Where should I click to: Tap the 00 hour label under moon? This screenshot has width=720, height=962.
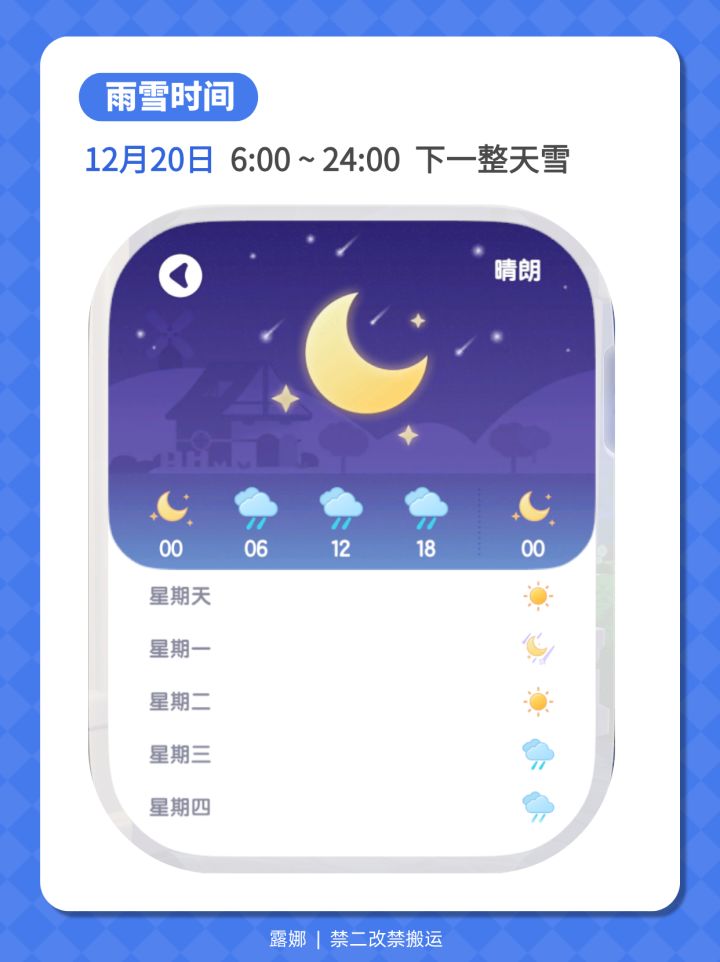pos(170,548)
